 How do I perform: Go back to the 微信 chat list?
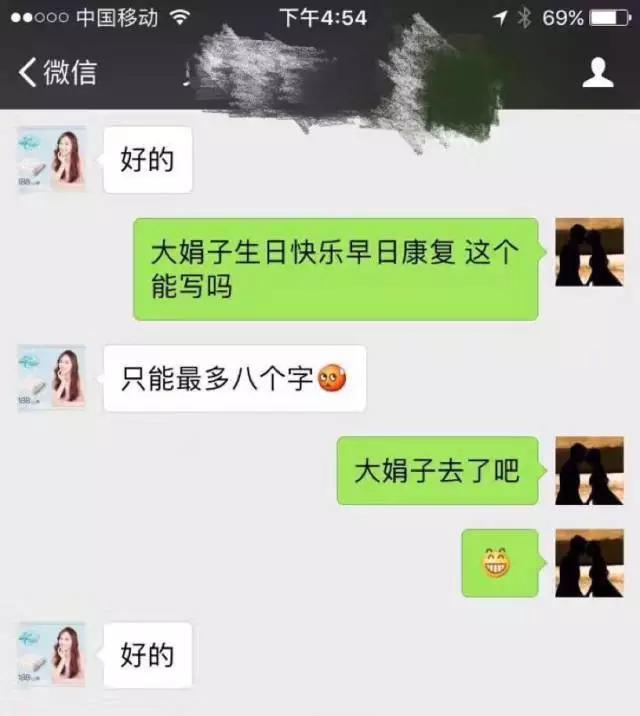pos(57,72)
